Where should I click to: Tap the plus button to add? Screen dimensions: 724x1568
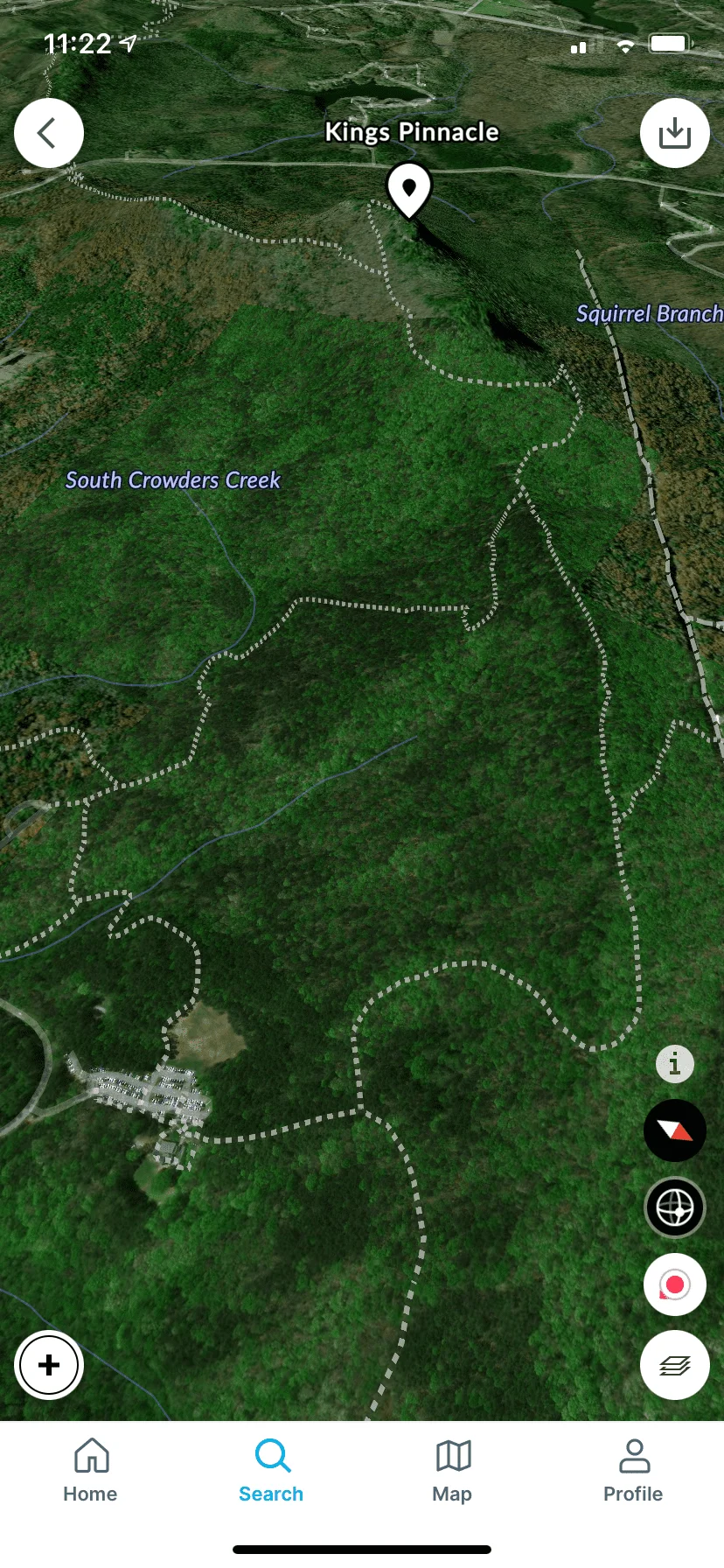tap(49, 1365)
